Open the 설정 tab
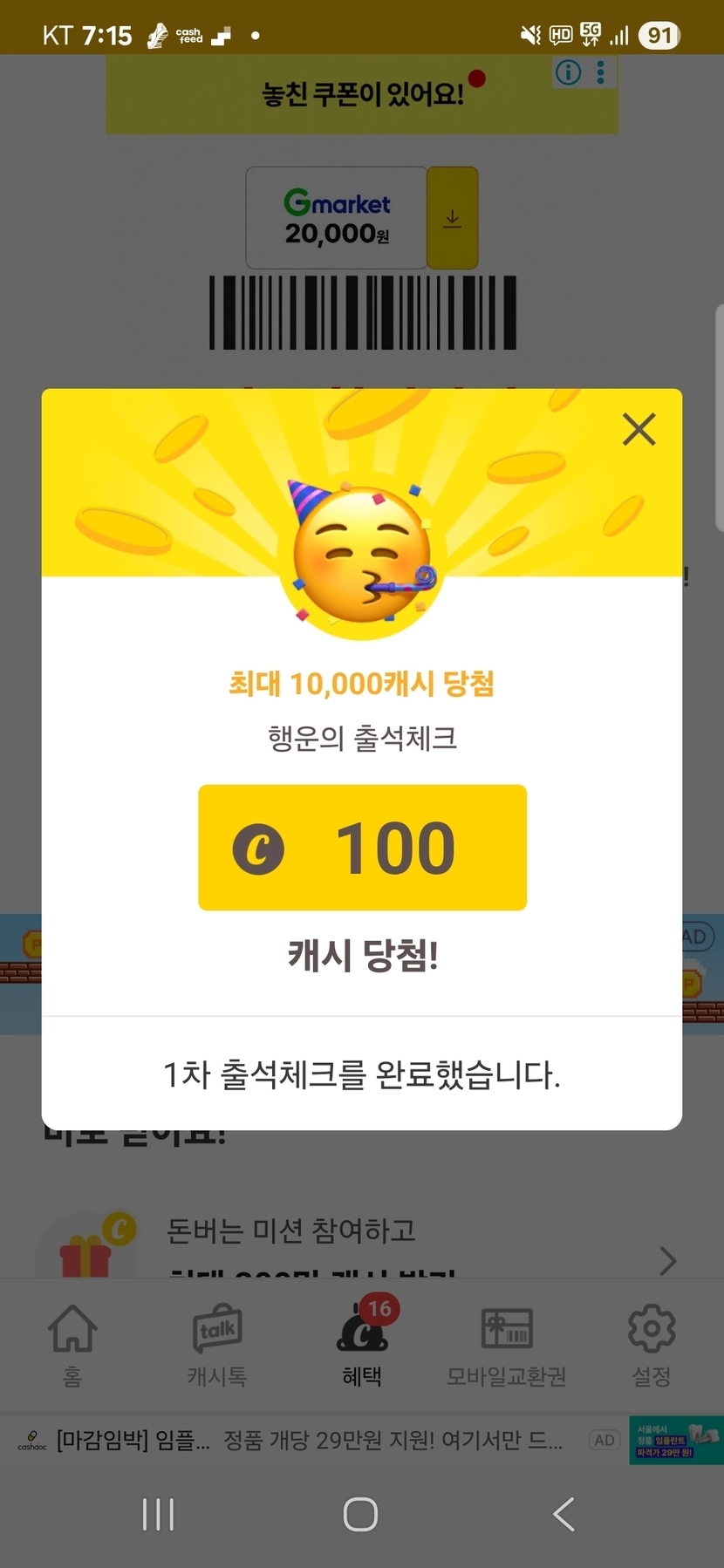The width and height of the screenshot is (724, 1568). pos(651,1345)
